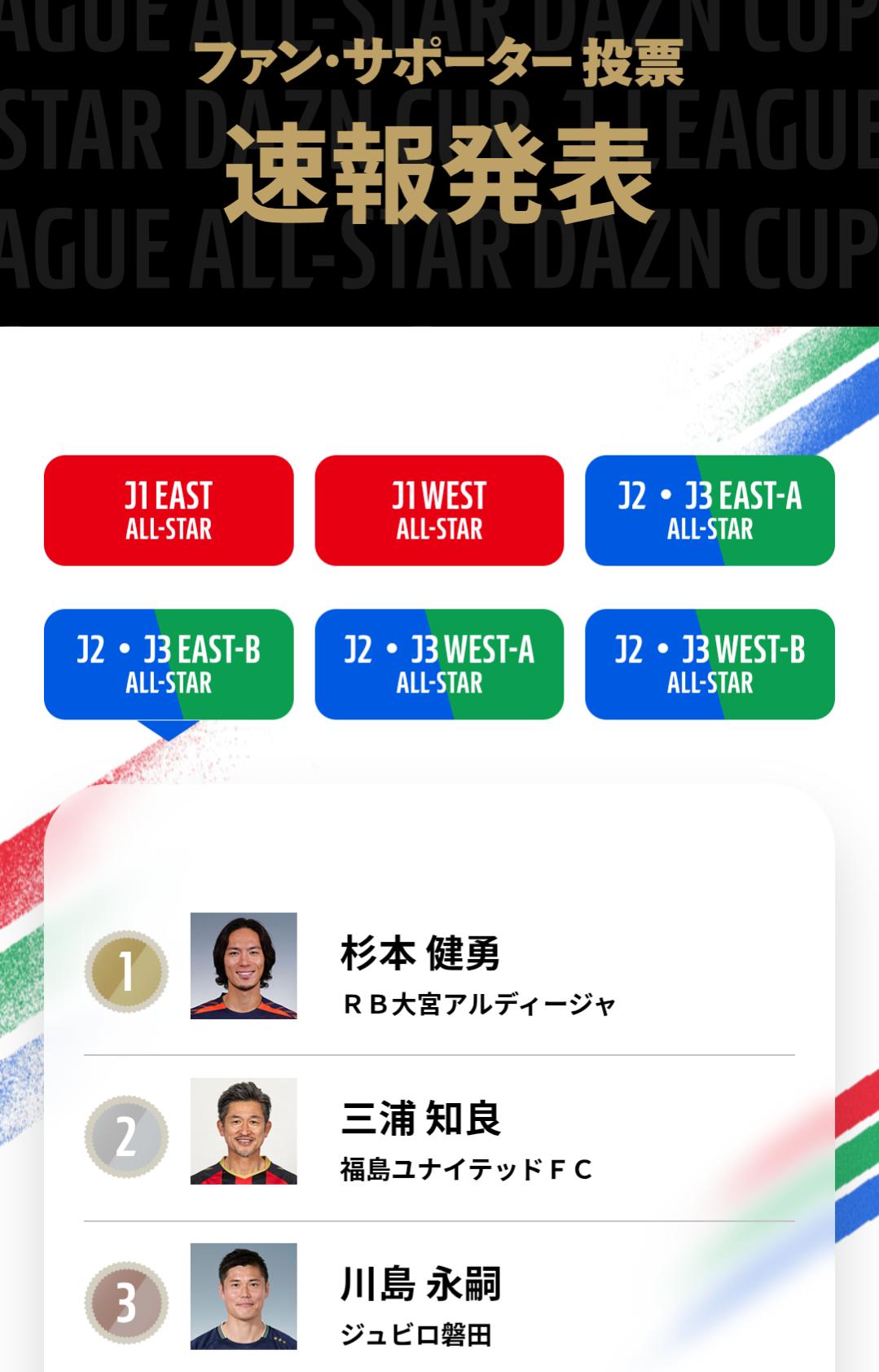Select J2・J3 EAST-B ALL-STAR tab
The image size is (879, 1372).
coord(169,665)
